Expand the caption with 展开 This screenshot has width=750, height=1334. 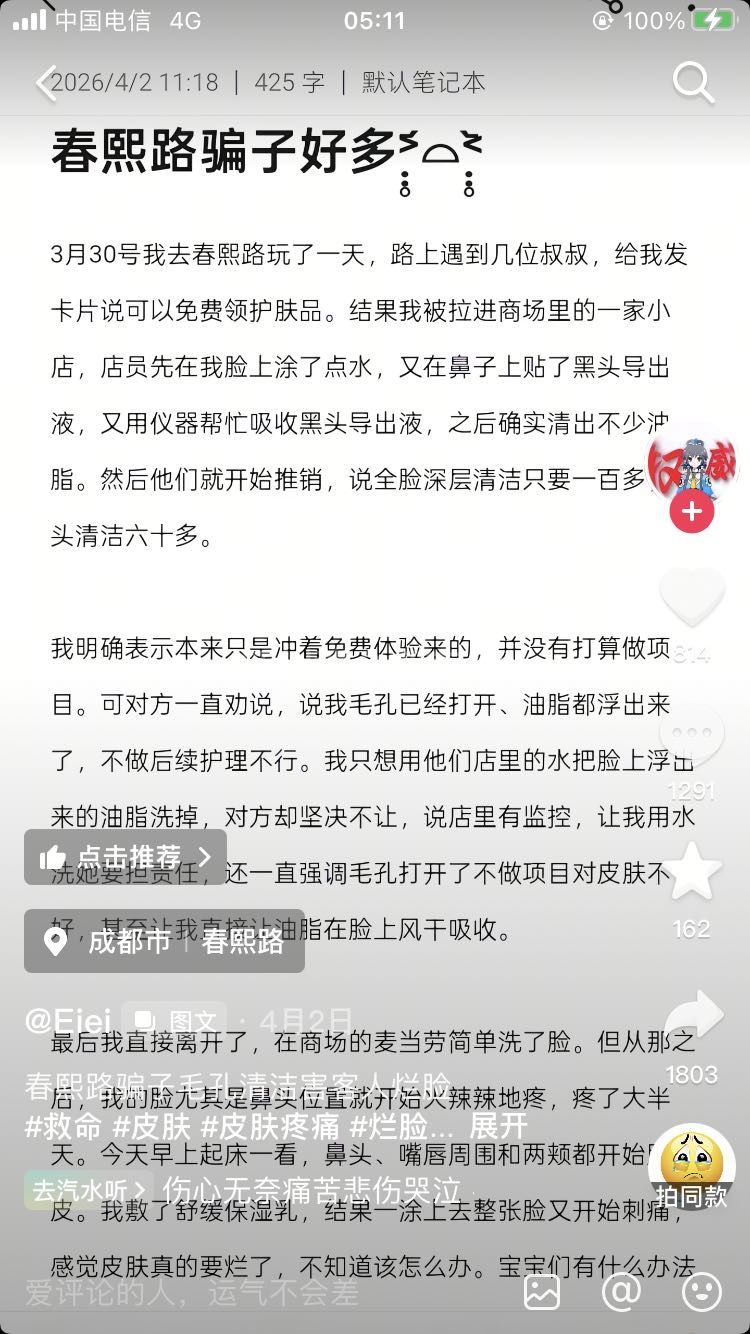[498, 1126]
